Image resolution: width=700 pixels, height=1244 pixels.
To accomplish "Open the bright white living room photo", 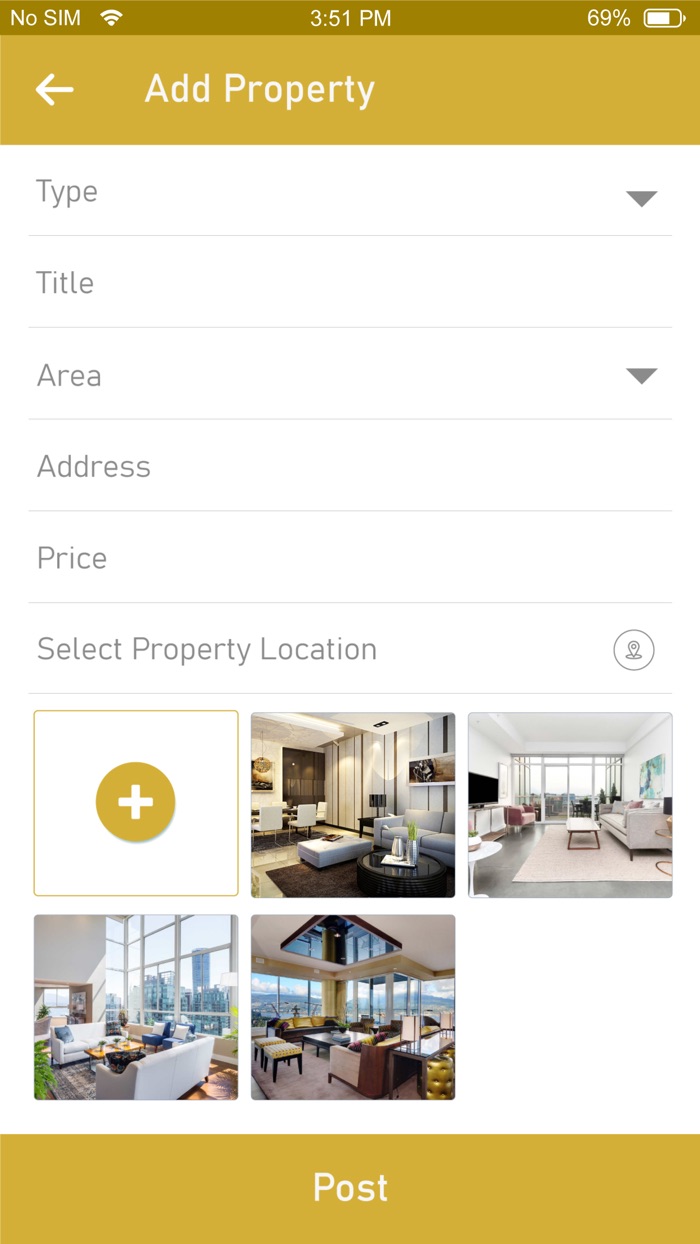I will tap(570, 805).
